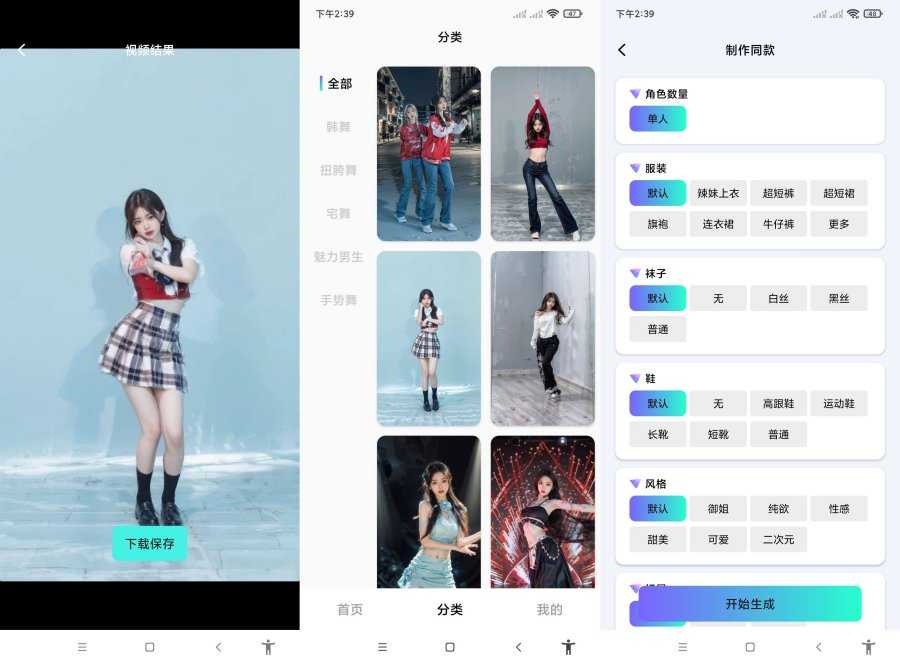Viewport: 900px width, 666px height.
Task: Tap 更多 in the 服装 options
Action: click(x=839, y=224)
